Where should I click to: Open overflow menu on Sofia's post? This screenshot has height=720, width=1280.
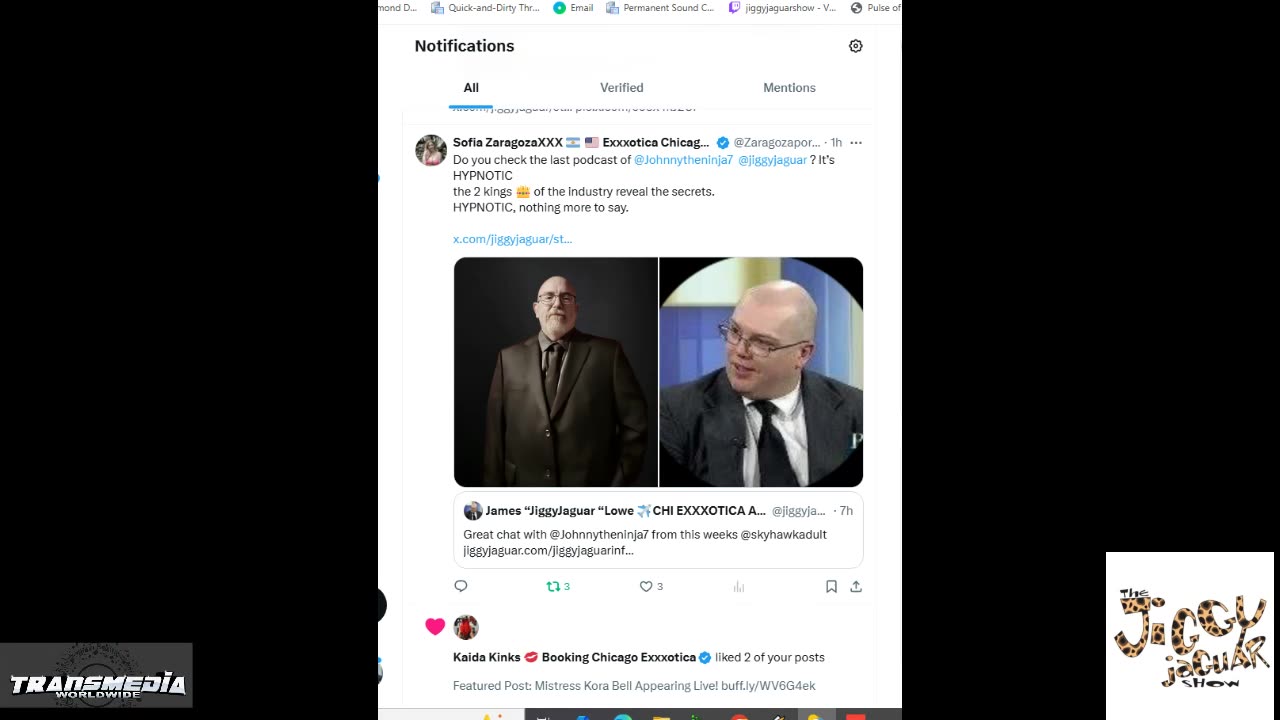pyautogui.click(x=855, y=143)
